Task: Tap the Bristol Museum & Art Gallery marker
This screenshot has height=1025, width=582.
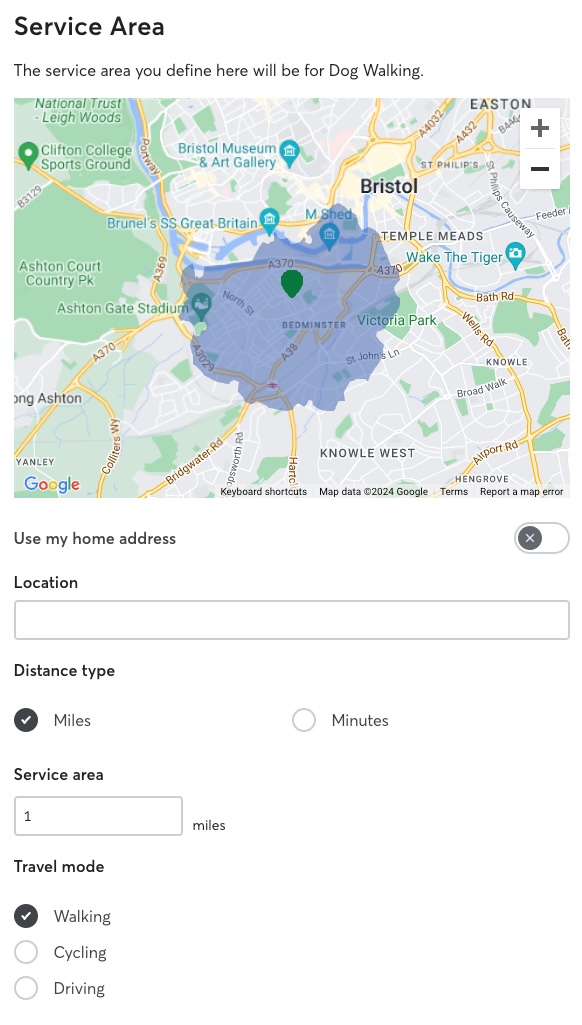Action: point(289,152)
